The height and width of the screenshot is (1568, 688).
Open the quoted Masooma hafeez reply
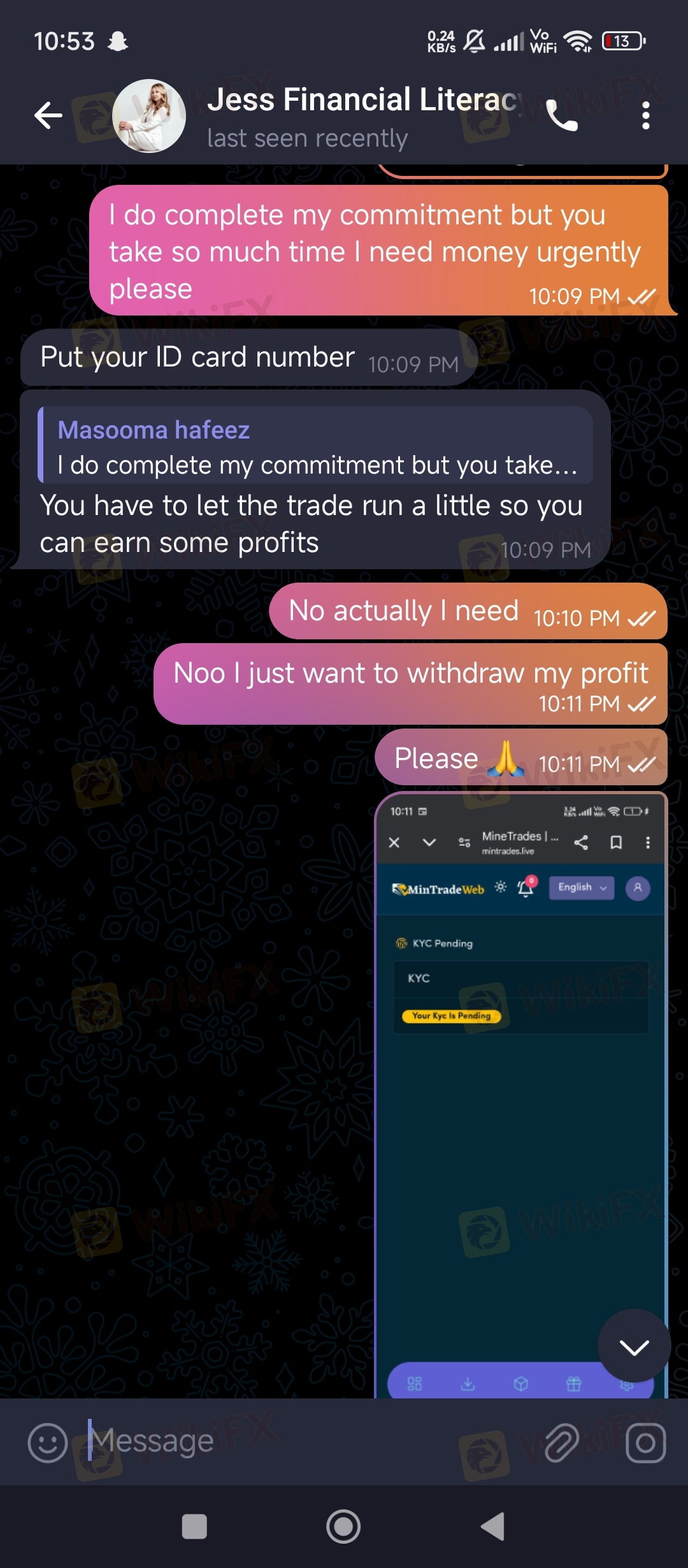(315, 445)
